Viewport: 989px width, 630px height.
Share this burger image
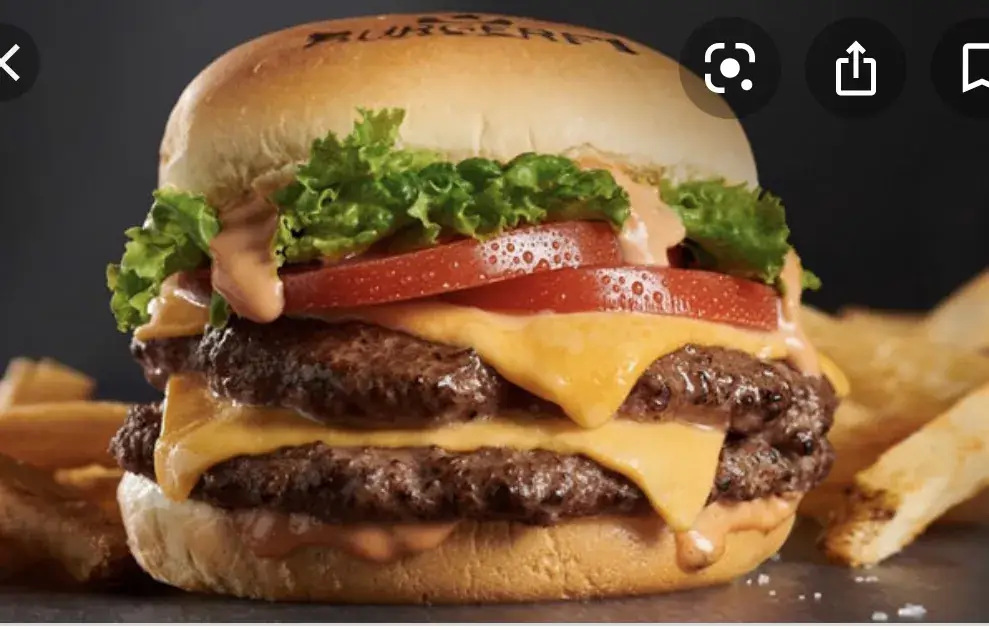[855, 69]
